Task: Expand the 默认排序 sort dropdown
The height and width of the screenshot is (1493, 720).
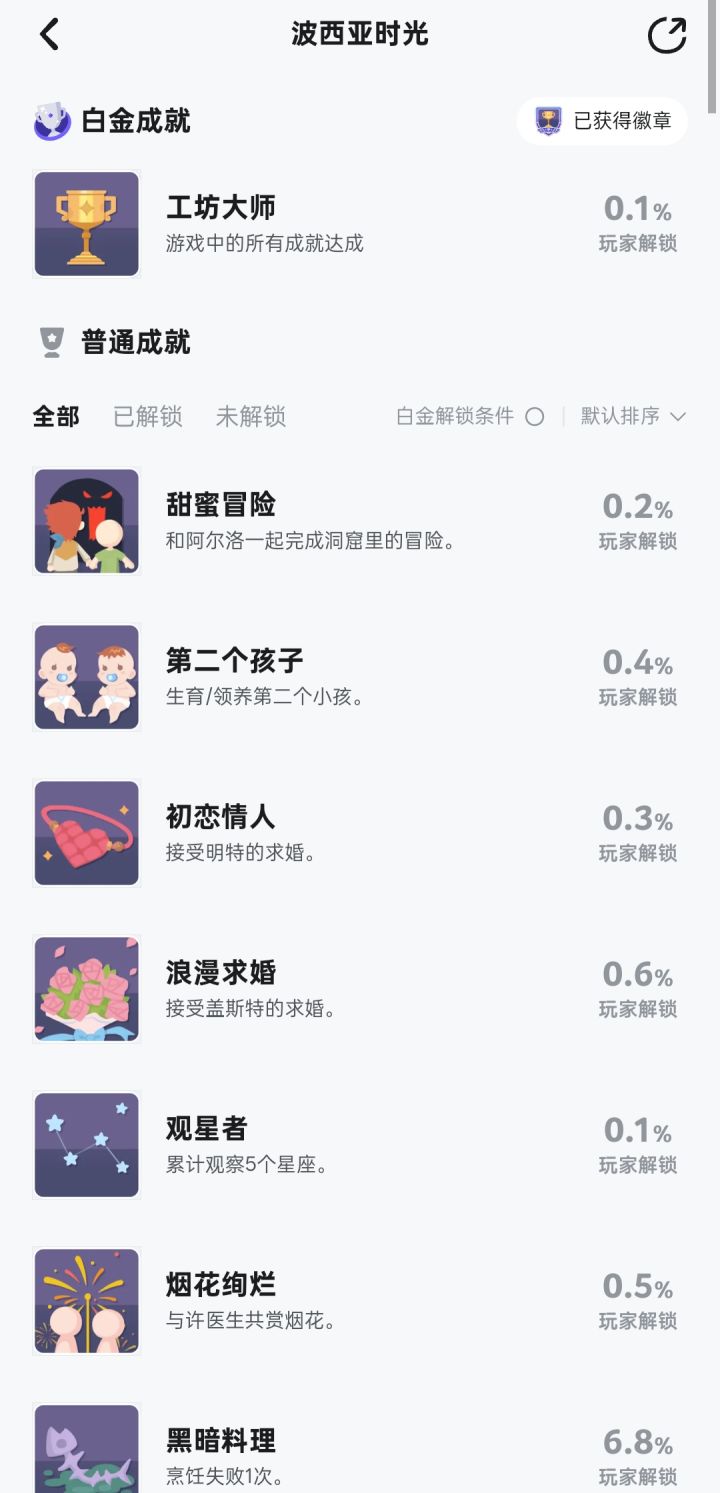Action: tap(633, 417)
